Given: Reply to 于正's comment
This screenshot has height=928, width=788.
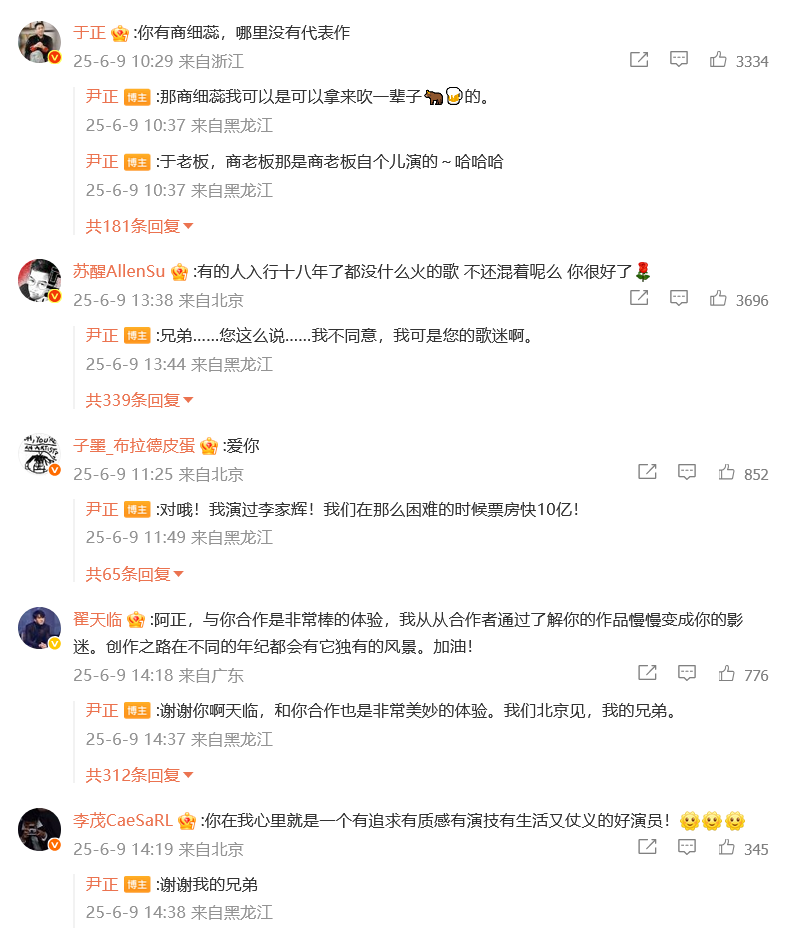Looking at the screenshot, I should pyautogui.click(x=679, y=60).
